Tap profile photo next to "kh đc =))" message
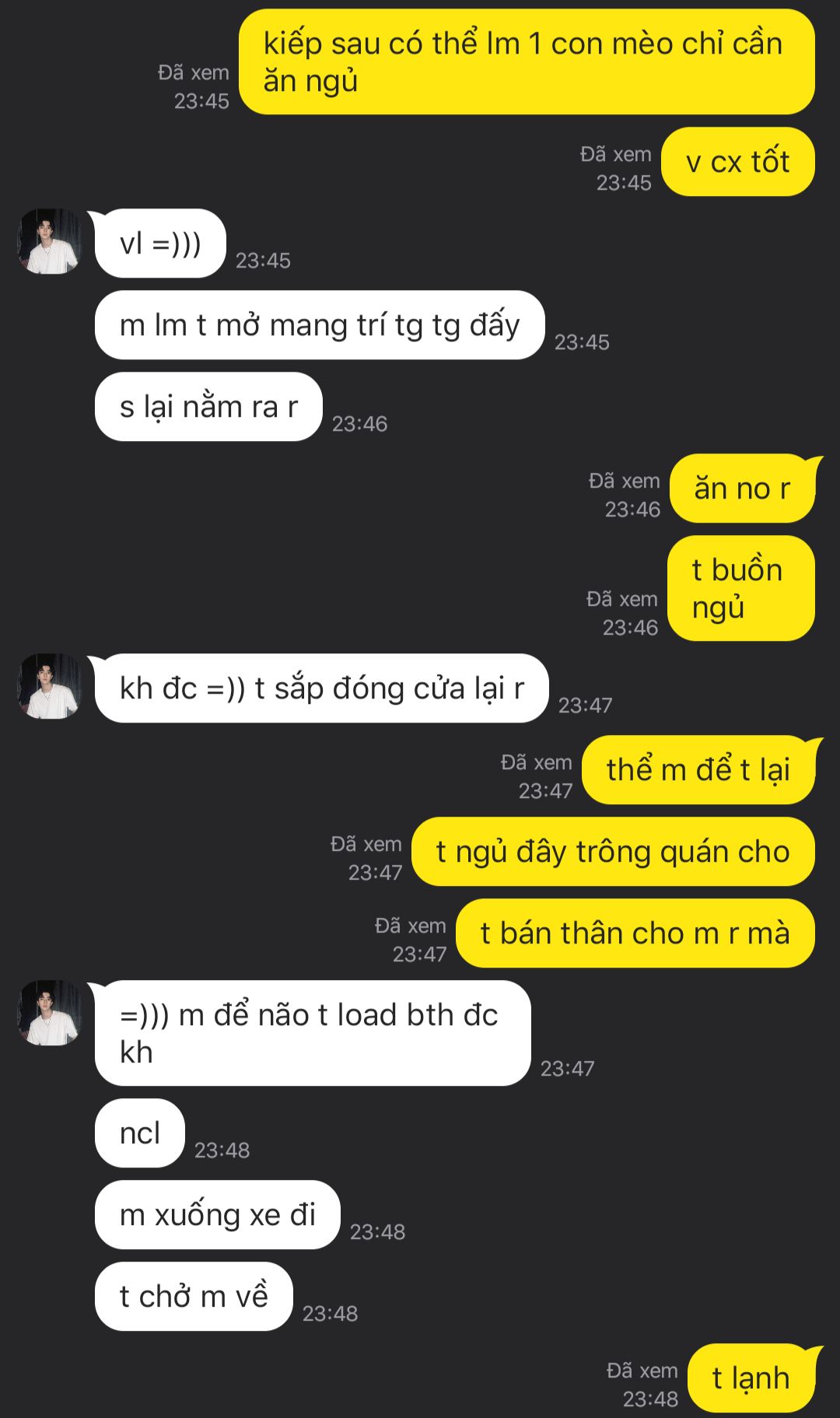This screenshot has width=840, height=1418. [x=50, y=686]
